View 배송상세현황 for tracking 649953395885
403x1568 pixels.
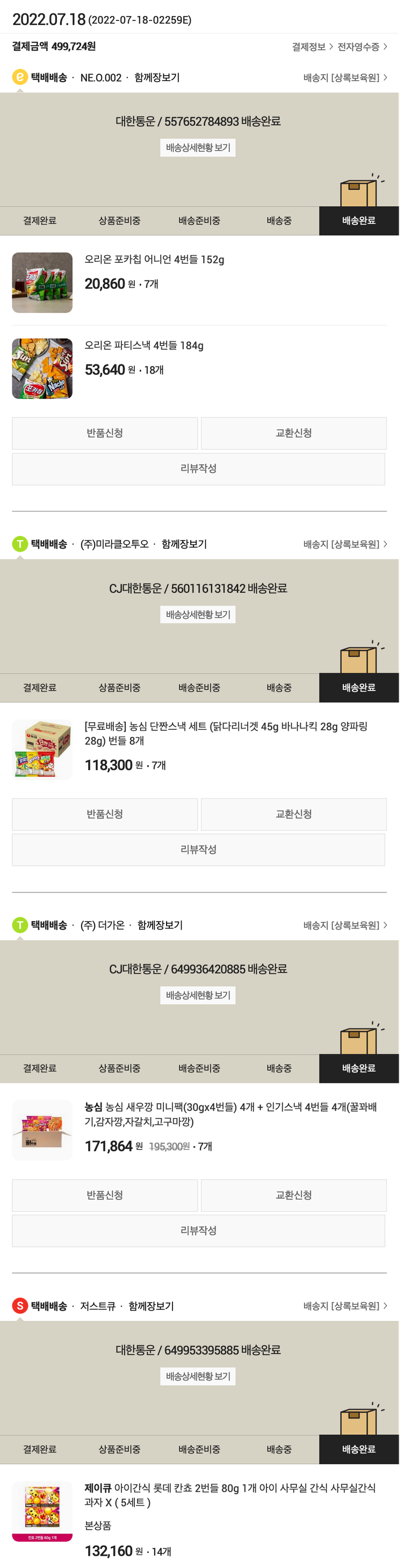(x=198, y=1376)
